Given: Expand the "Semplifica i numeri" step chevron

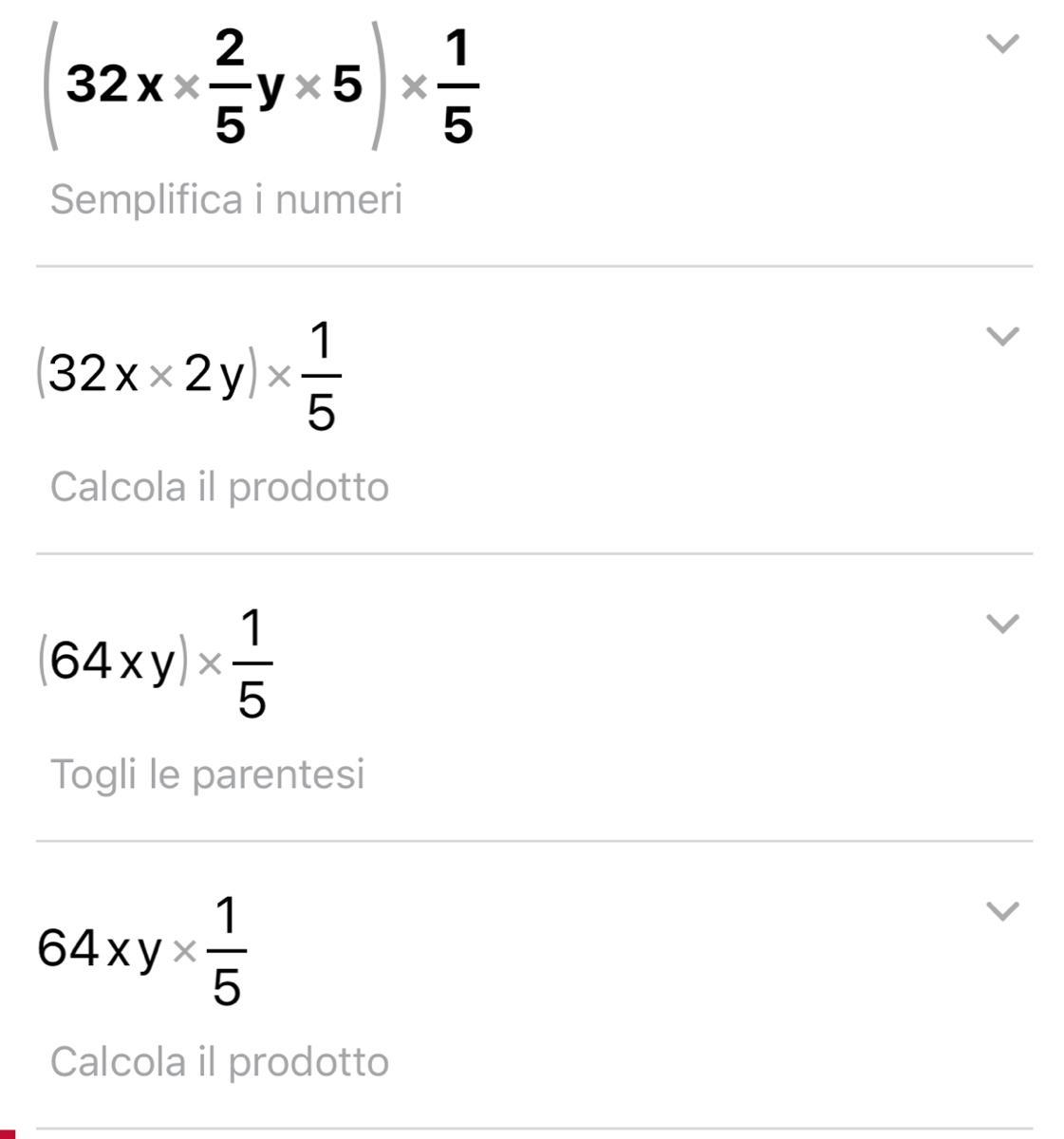Looking at the screenshot, I should tap(1002, 44).
